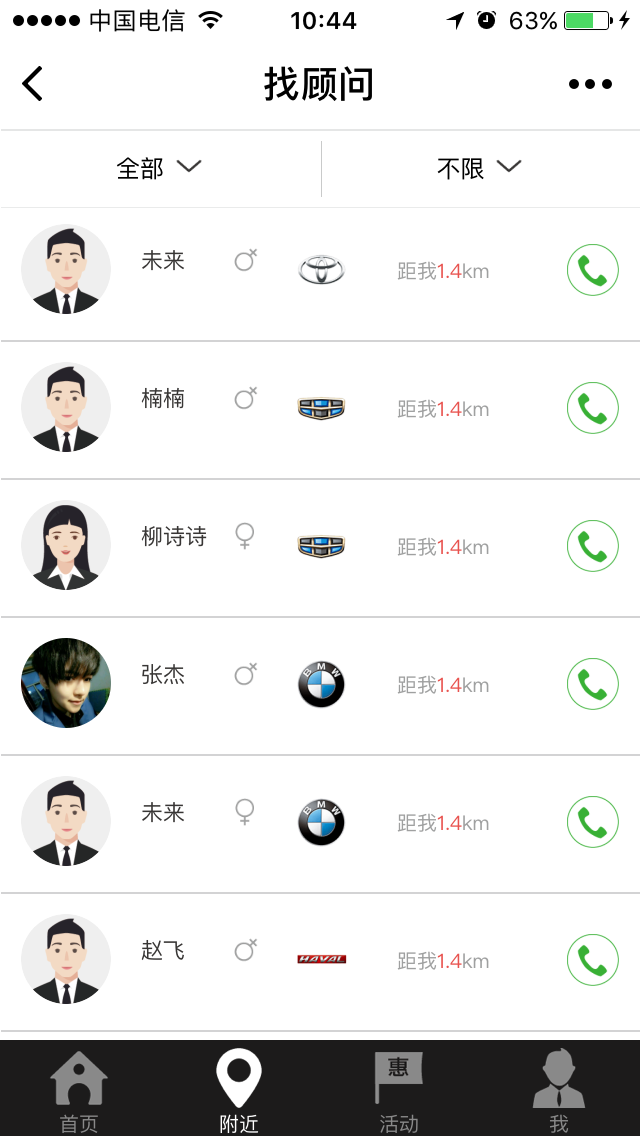The image size is (640, 1136).
Task: Go to the 我 tab
Action: 559,1092
